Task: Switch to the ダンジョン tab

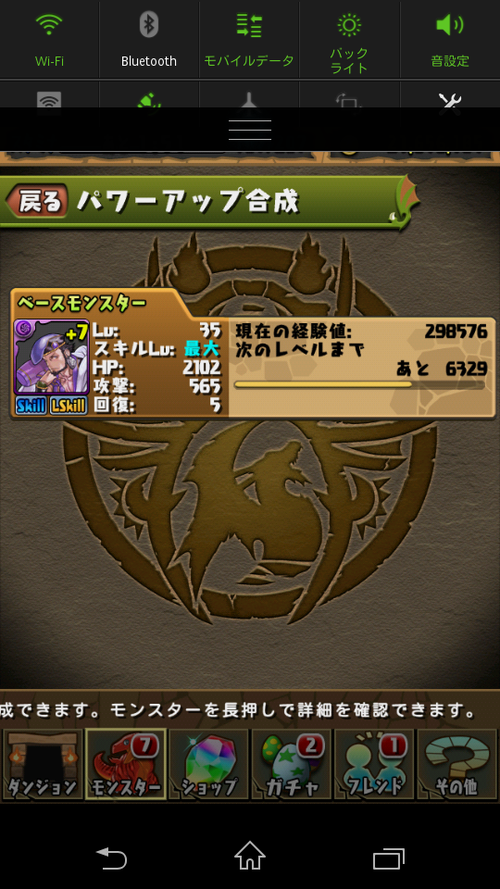Action: pyautogui.click(x=42, y=764)
